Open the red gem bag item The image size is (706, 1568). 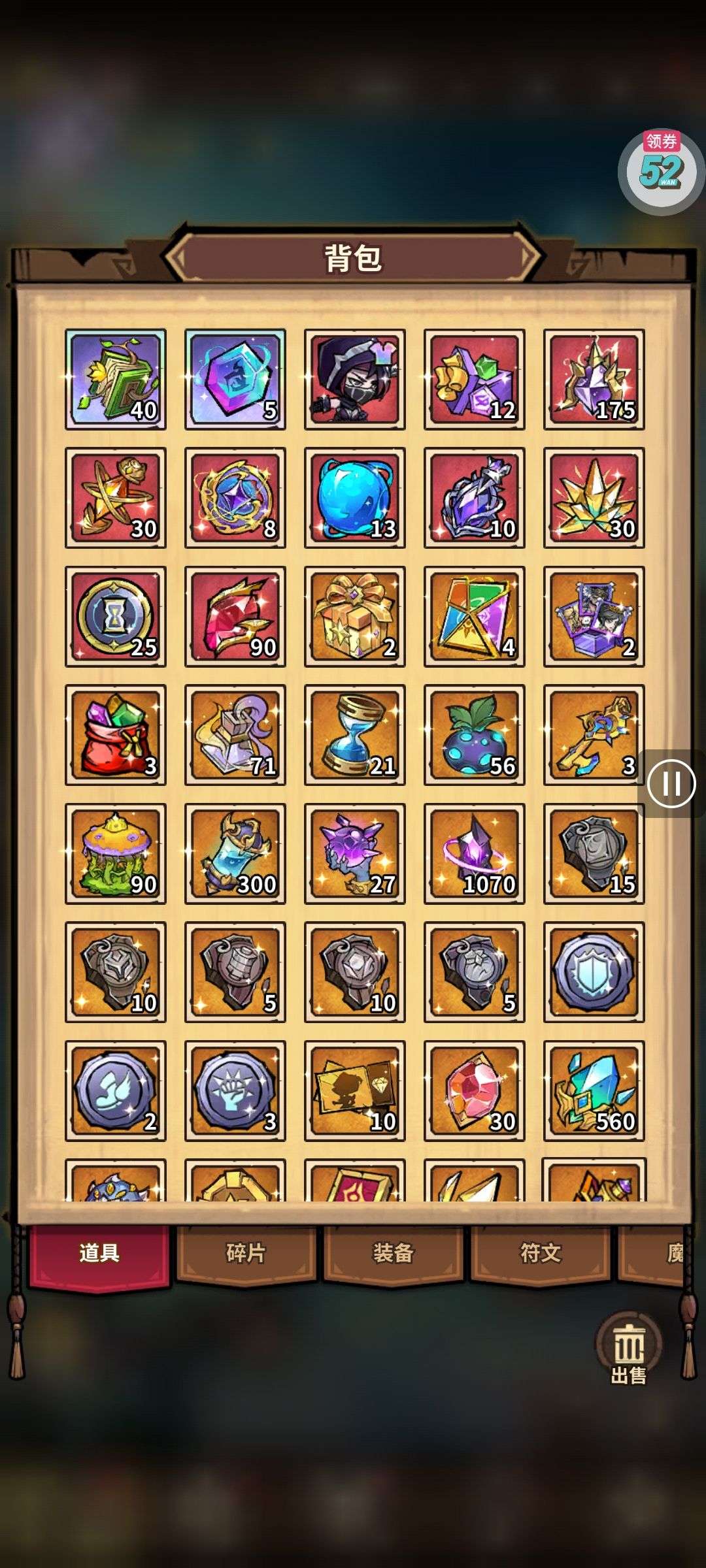(116, 735)
